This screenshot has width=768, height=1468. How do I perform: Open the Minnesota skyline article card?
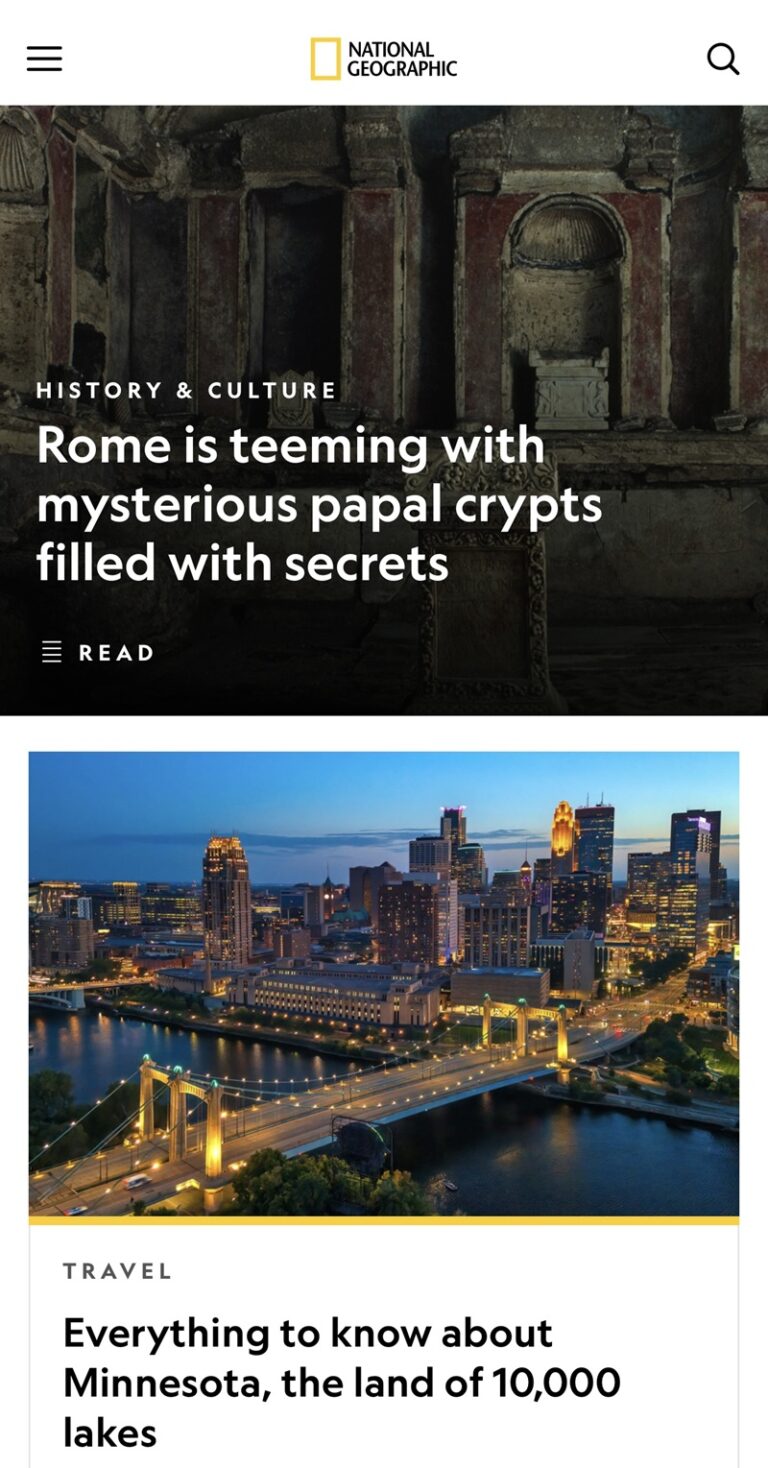[x=384, y=983]
